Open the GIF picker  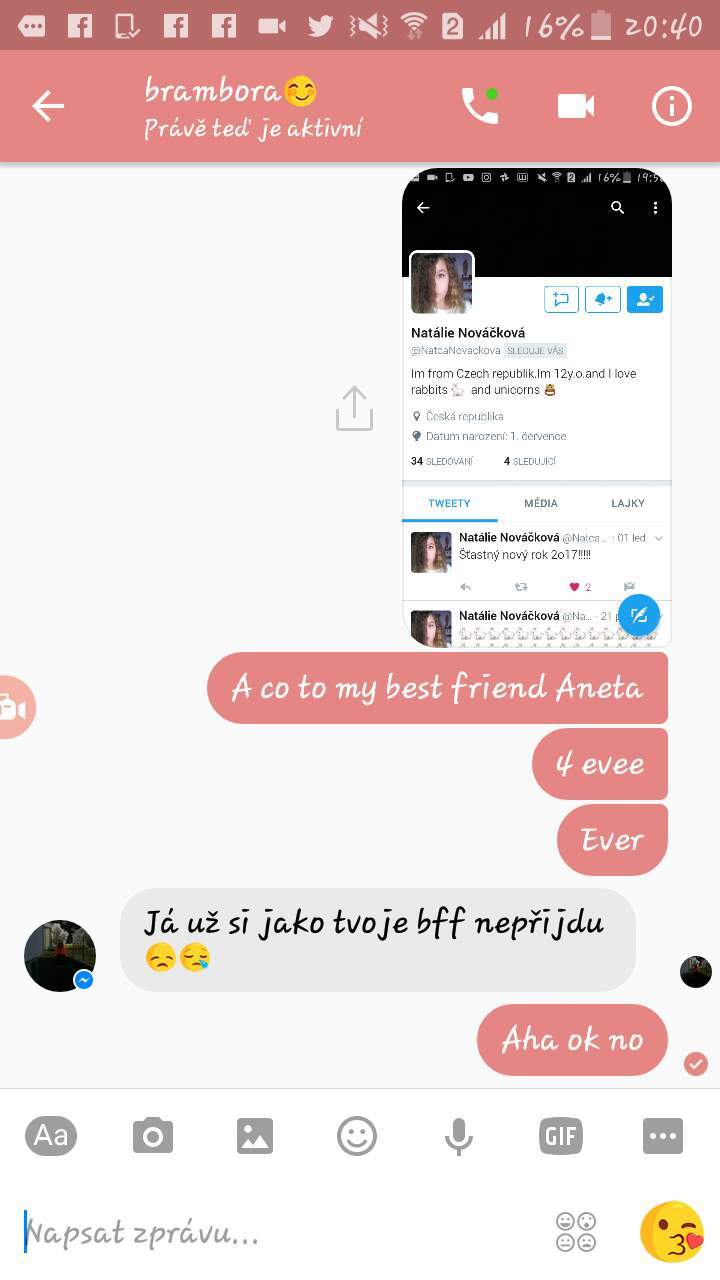click(x=561, y=1136)
